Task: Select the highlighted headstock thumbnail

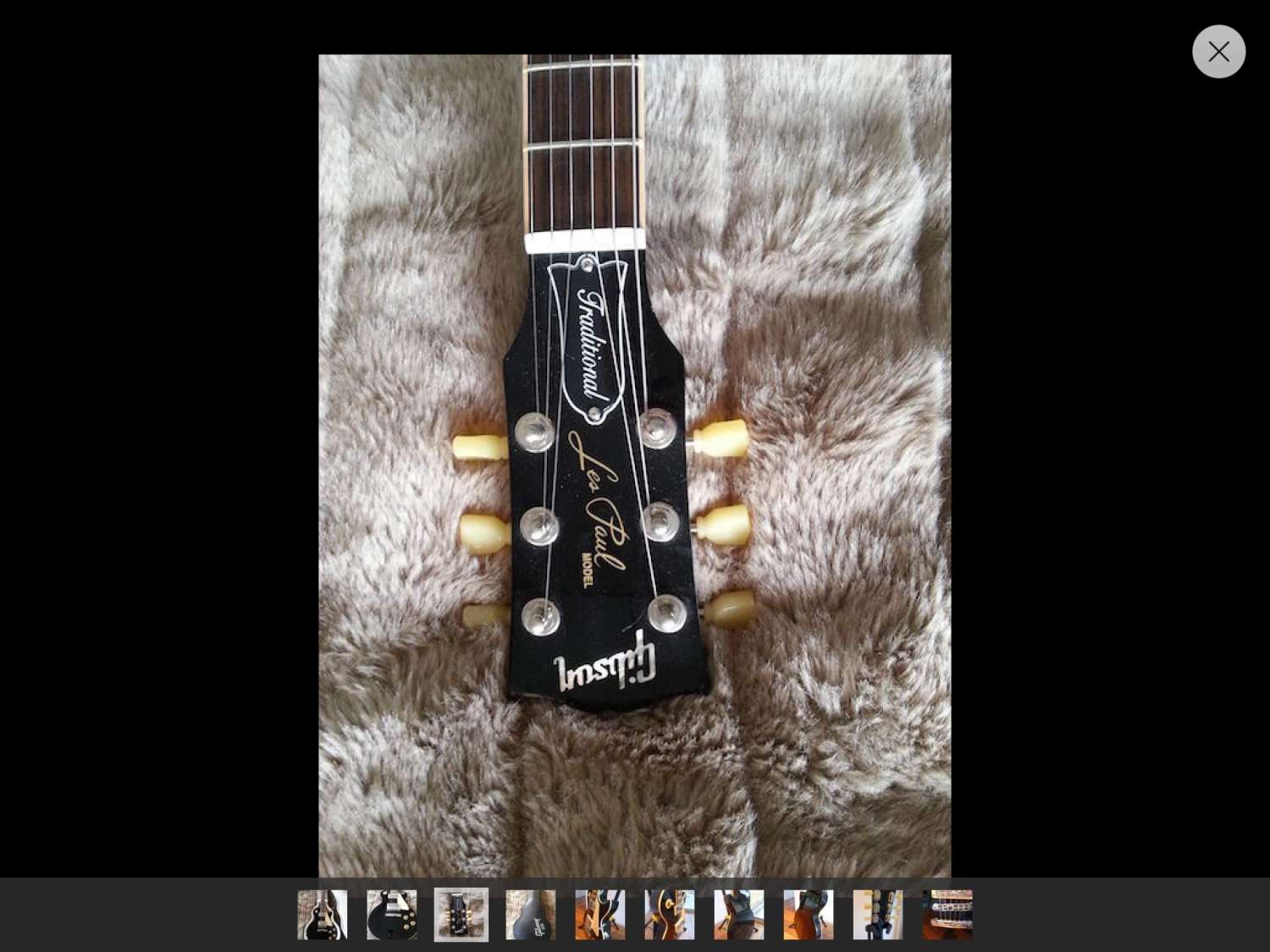Action: coord(461,914)
